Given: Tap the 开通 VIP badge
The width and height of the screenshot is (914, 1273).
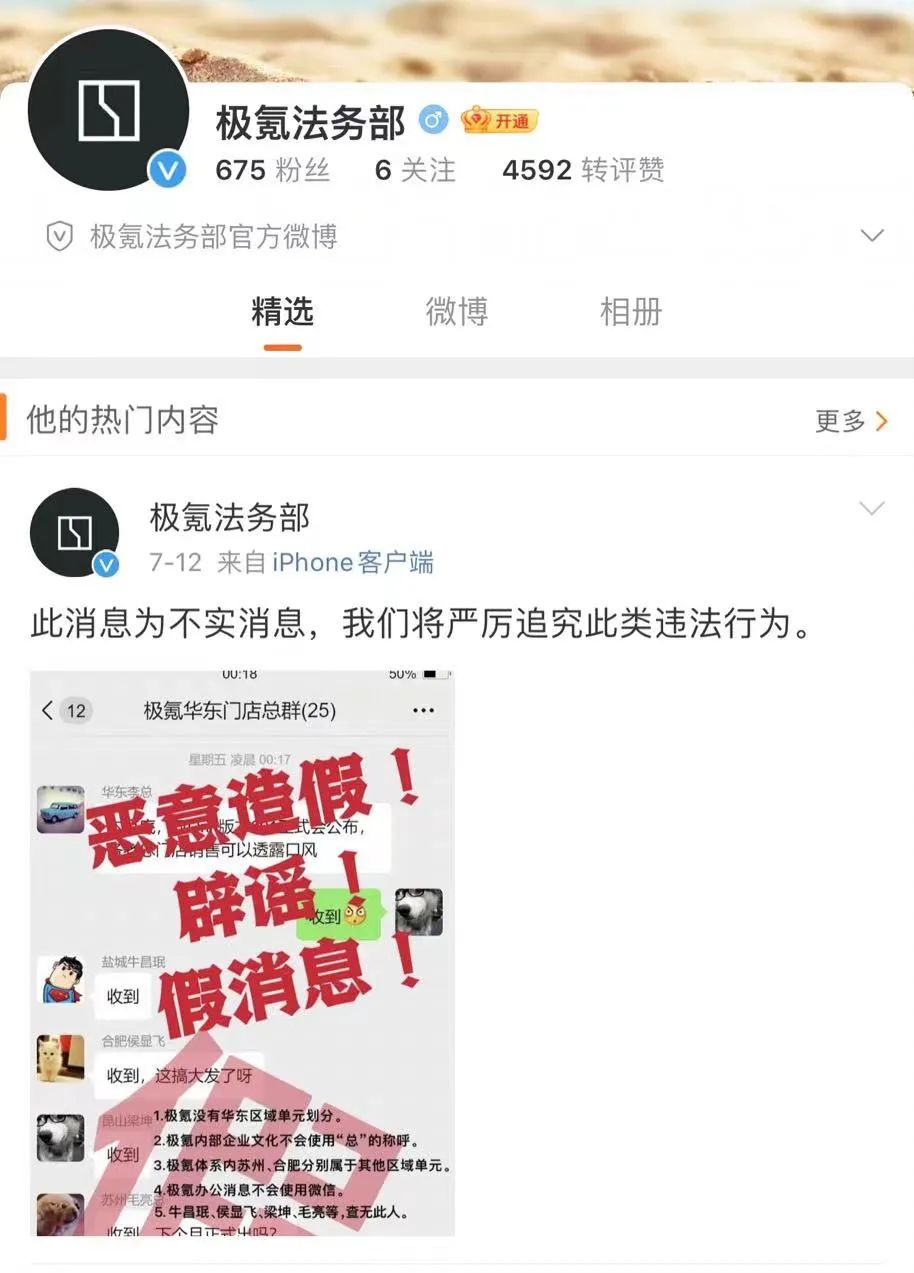Looking at the screenshot, I should tap(500, 121).
